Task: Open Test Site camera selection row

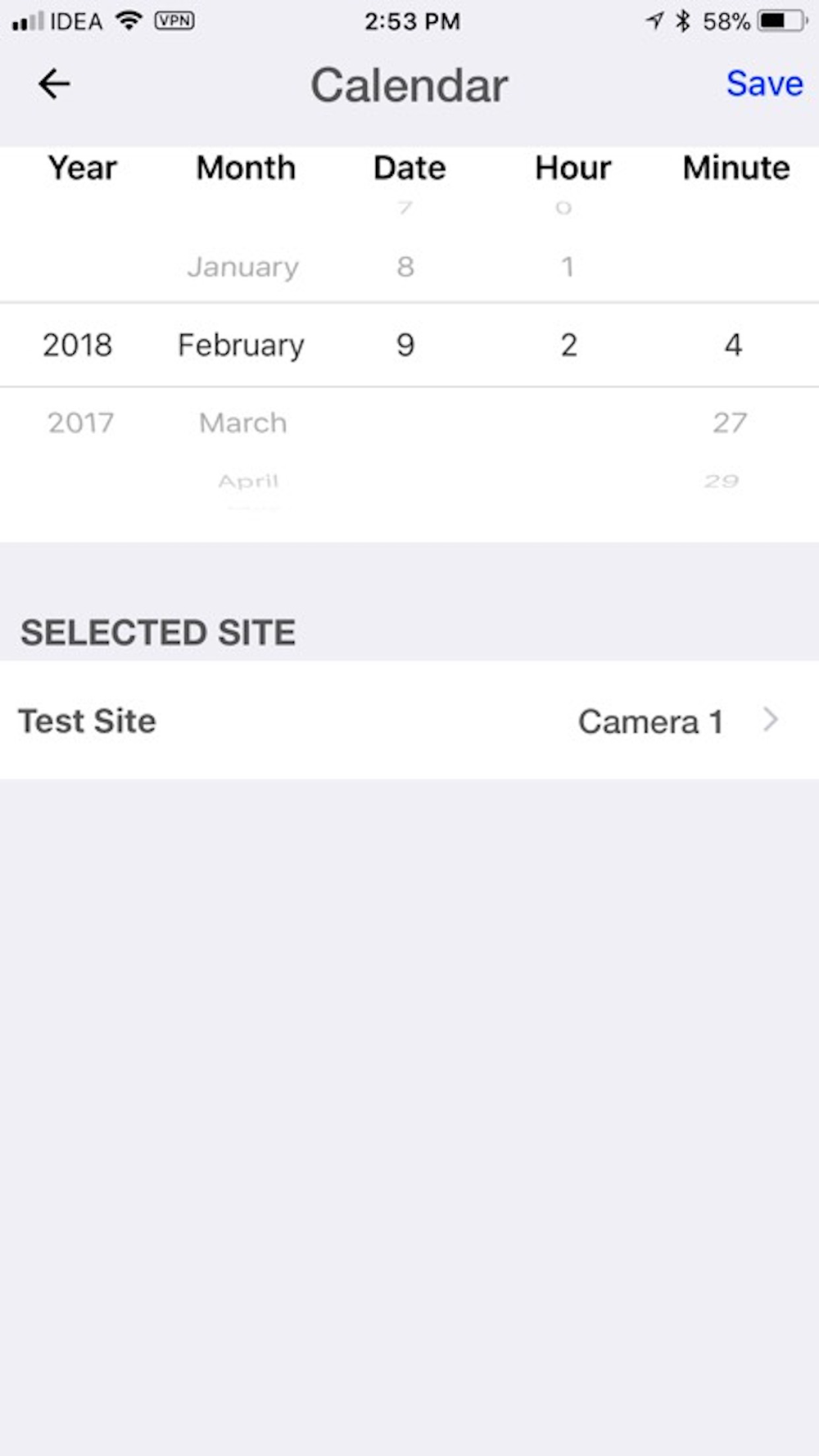Action: 409,721
